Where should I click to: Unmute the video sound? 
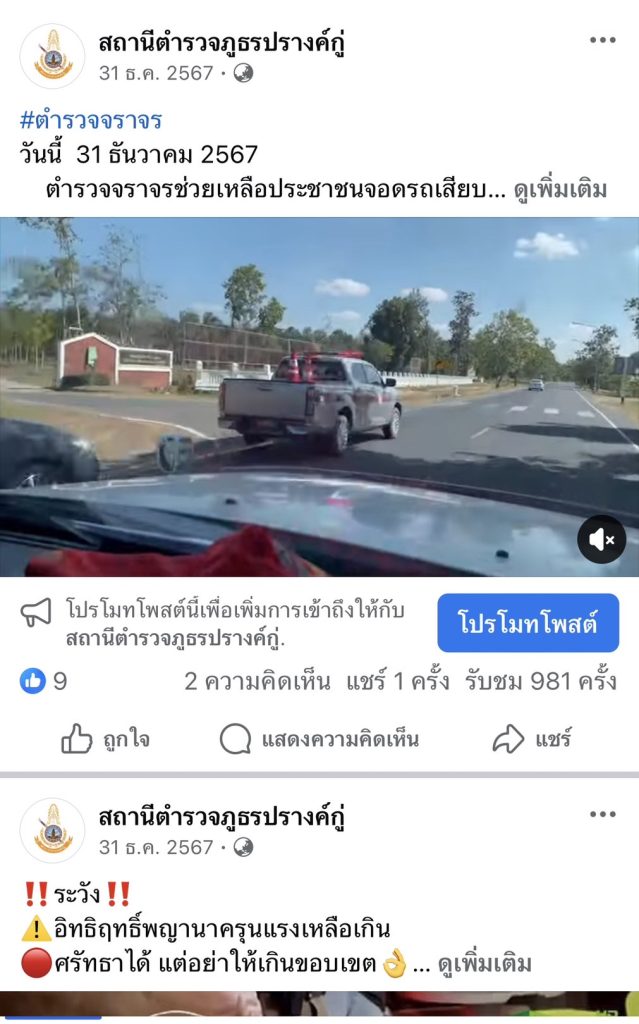601,540
